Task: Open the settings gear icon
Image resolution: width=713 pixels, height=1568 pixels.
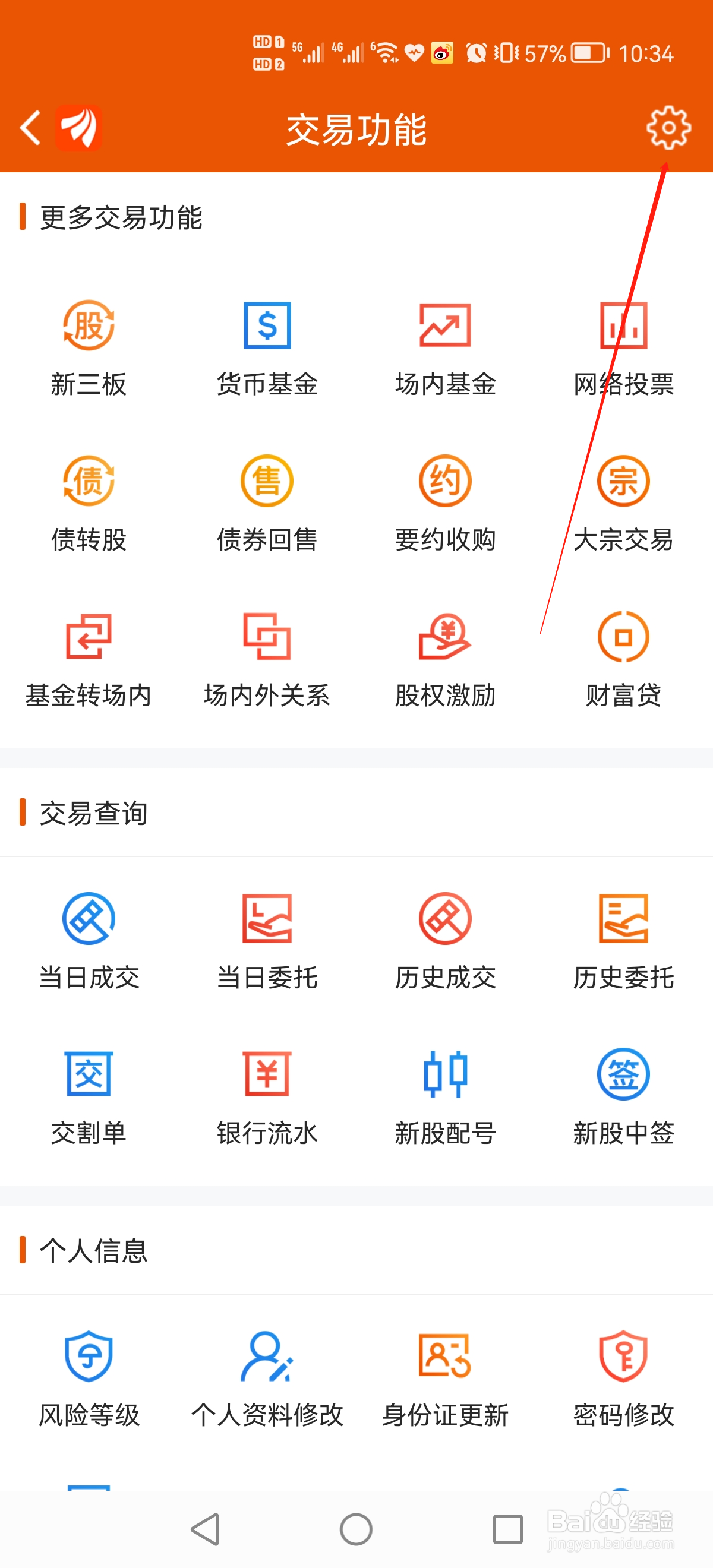Action: click(x=668, y=128)
